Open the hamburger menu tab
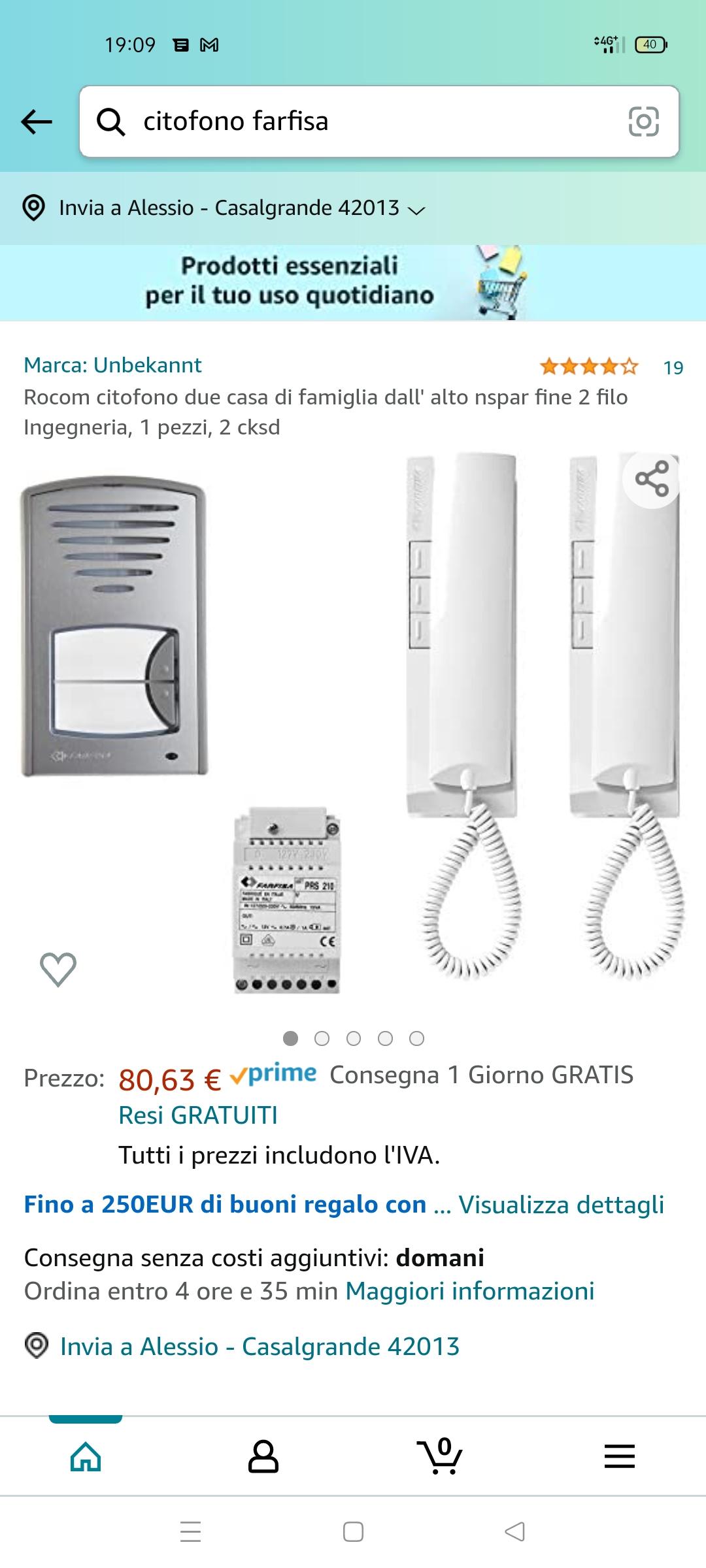The width and height of the screenshot is (706, 1568). [x=619, y=1456]
